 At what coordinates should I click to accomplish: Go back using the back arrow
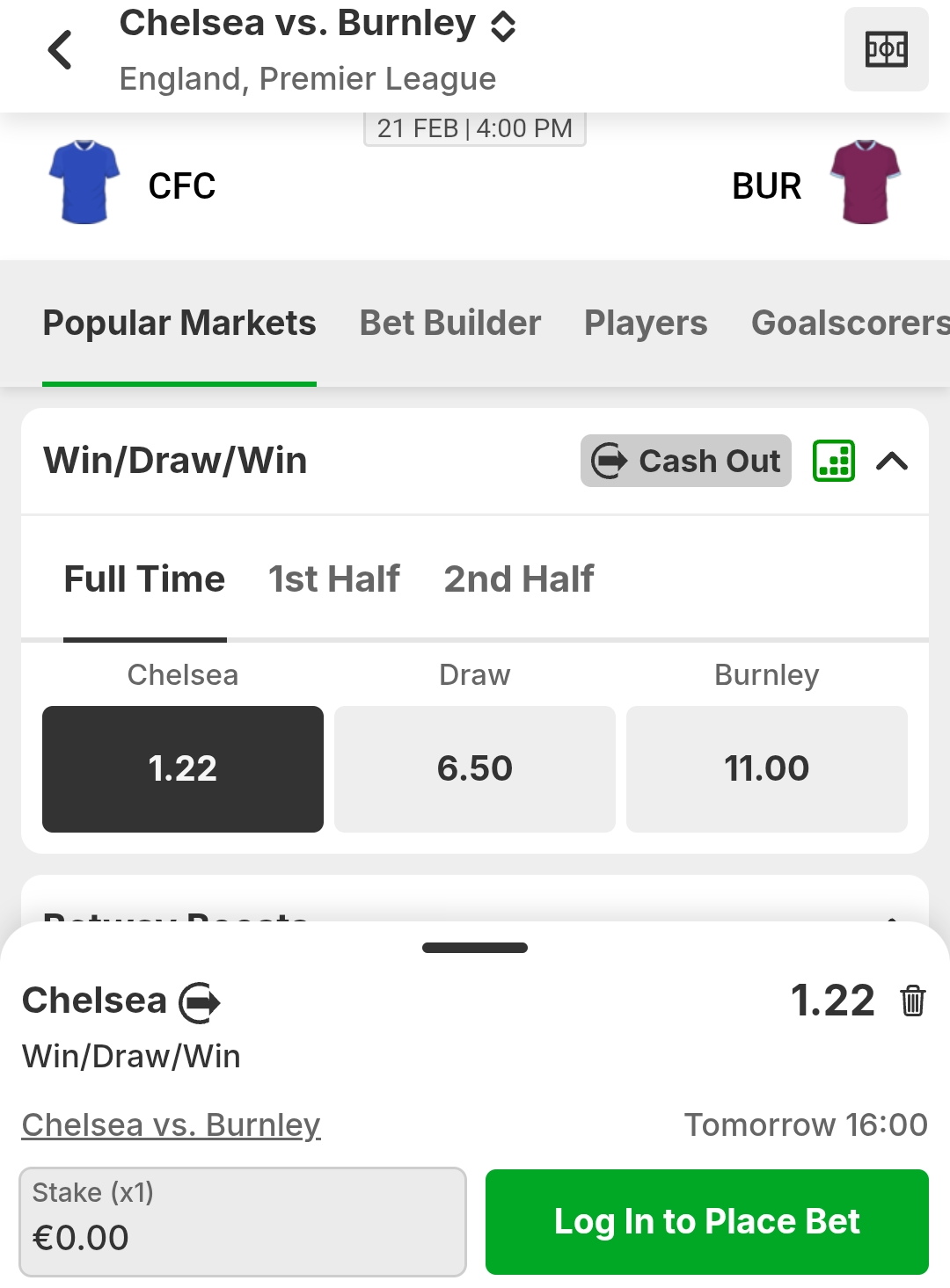coord(60,49)
